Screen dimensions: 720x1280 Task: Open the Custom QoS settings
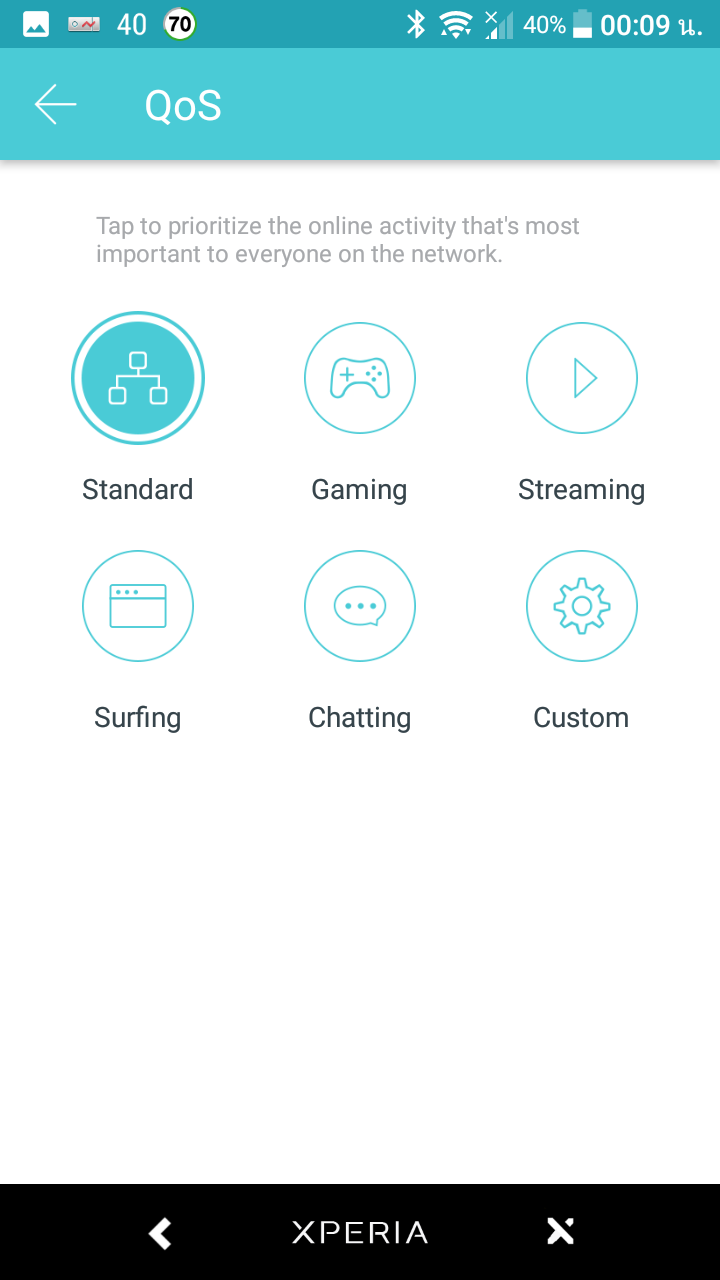[x=582, y=606]
